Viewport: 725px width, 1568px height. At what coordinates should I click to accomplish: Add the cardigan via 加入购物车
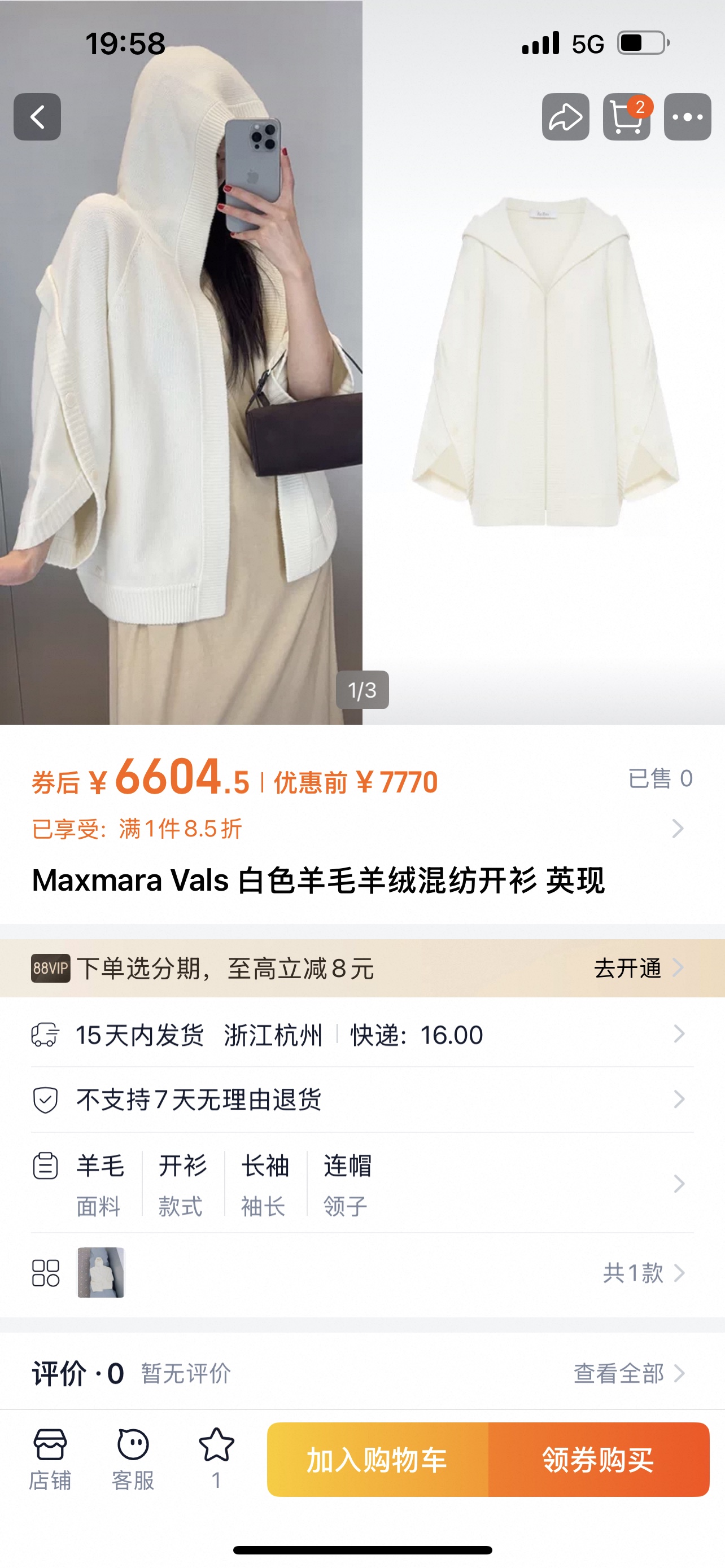[x=377, y=1460]
